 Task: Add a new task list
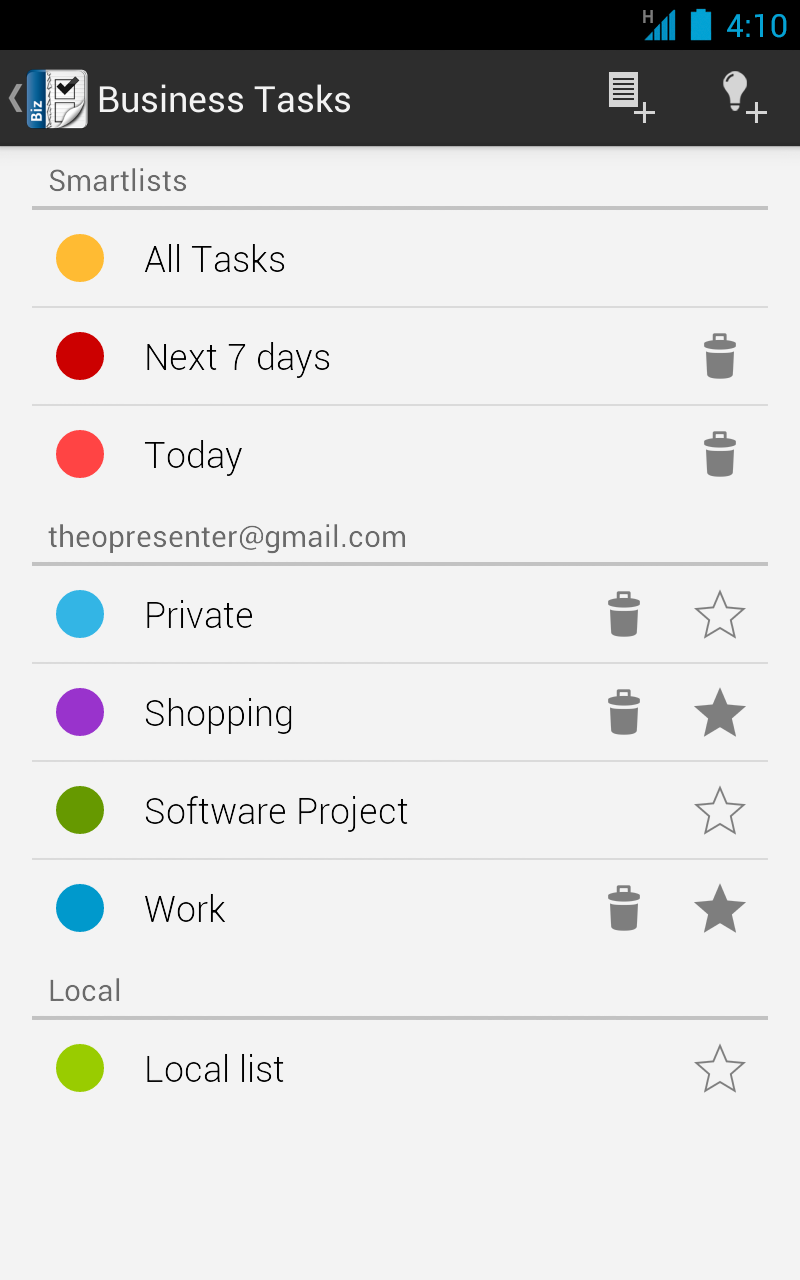point(631,98)
